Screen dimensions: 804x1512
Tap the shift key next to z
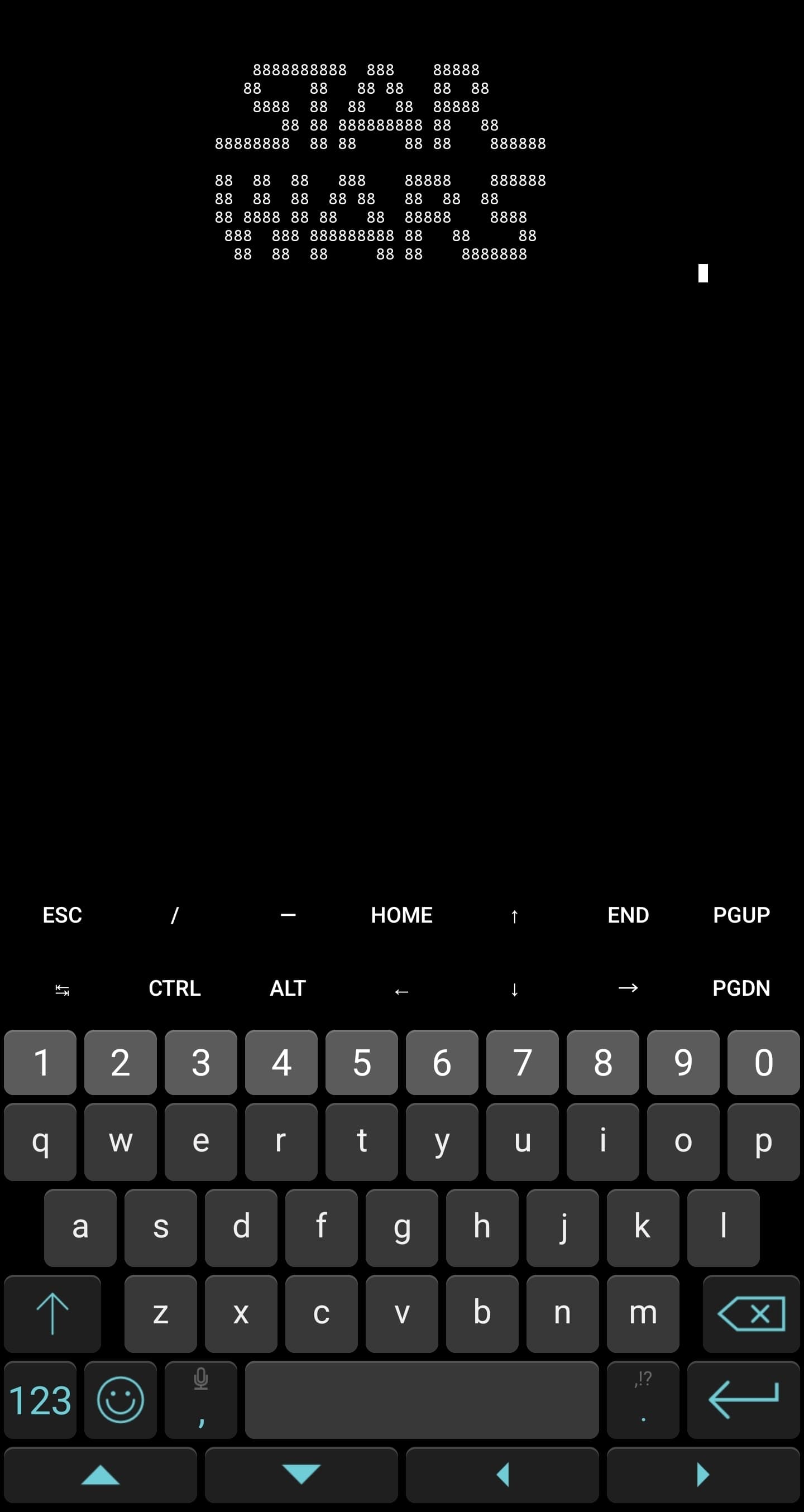(x=52, y=1313)
